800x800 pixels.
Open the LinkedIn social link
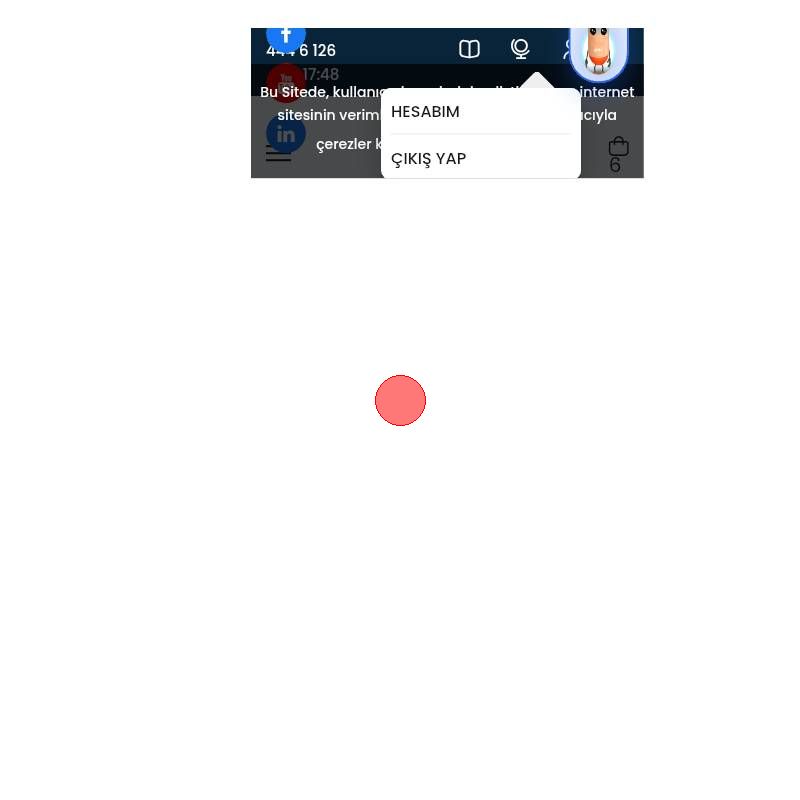286,133
